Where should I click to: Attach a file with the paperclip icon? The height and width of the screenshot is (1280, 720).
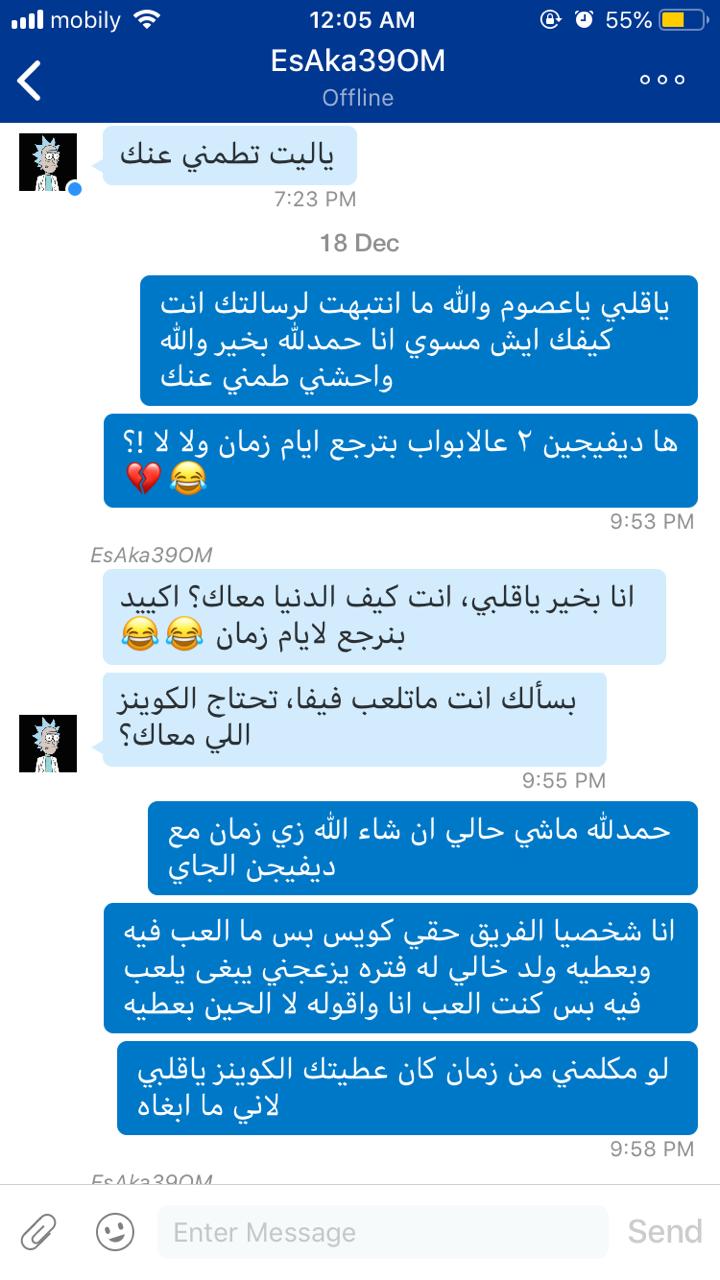coord(39,1231)
